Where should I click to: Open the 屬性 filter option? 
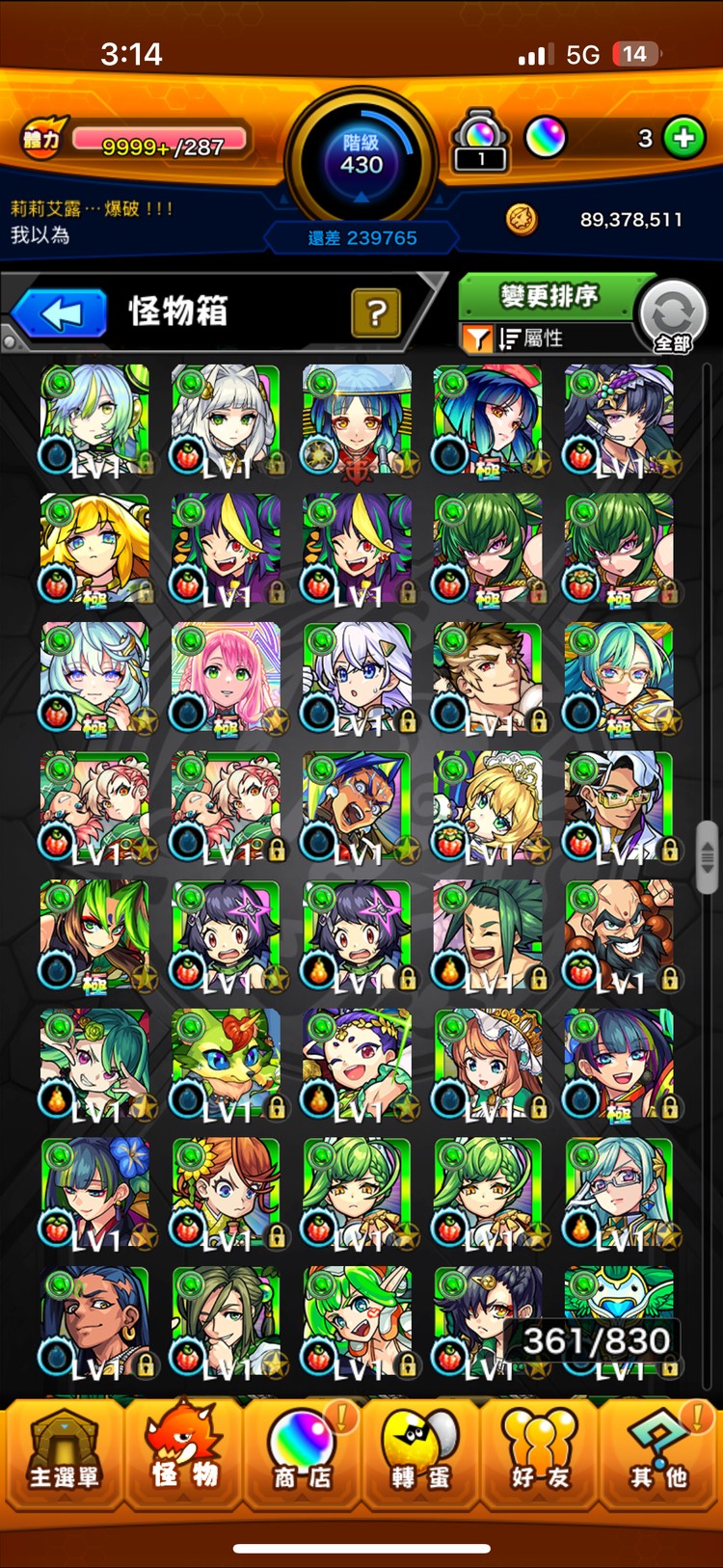coord(530,338)
